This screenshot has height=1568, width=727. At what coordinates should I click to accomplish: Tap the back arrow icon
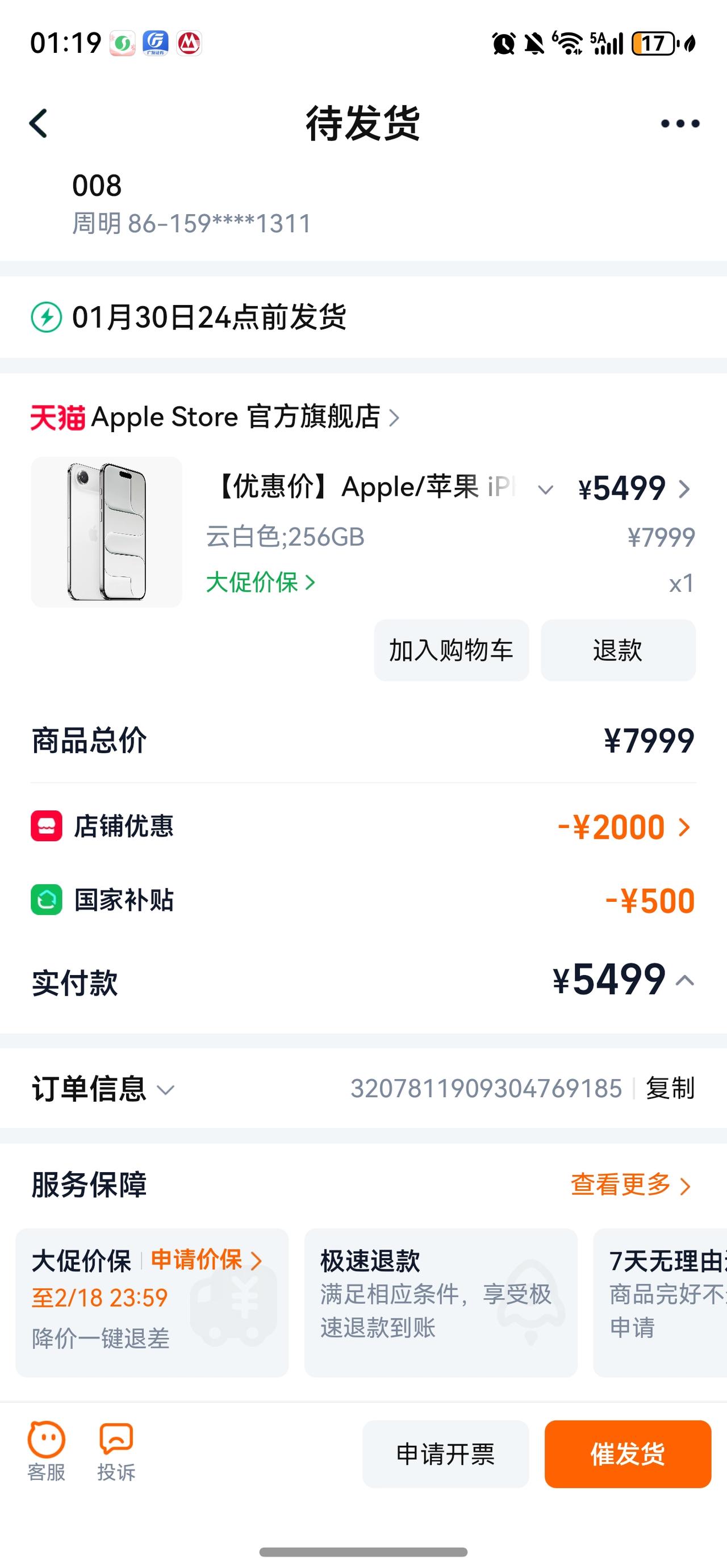tap(37, 123)
